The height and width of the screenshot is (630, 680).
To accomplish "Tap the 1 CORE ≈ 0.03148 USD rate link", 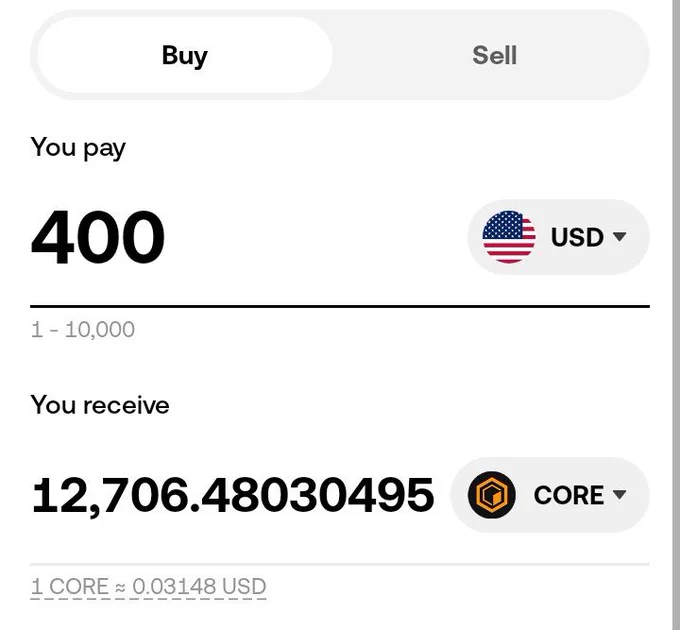I will [148, 587].
